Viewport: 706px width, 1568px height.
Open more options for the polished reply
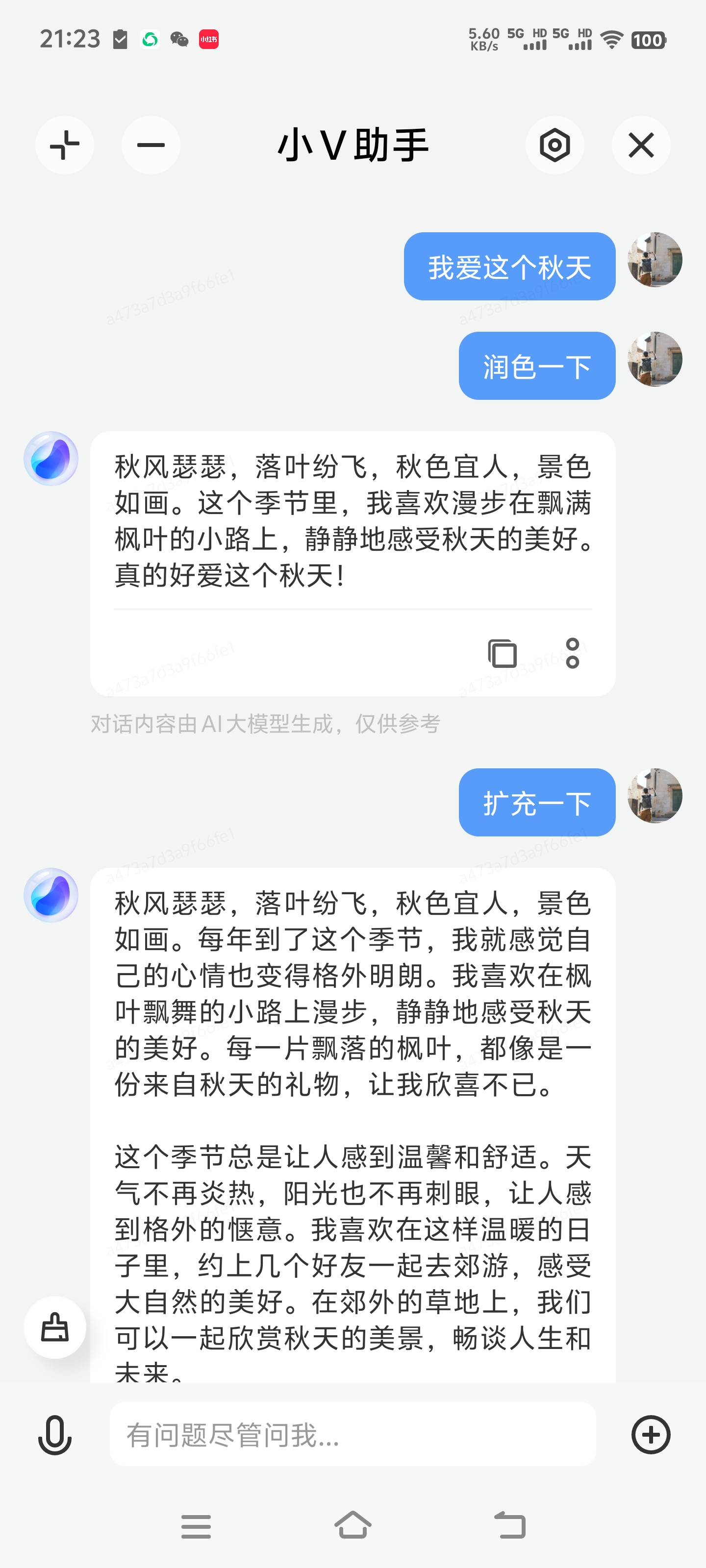click(x=572, y=653)
